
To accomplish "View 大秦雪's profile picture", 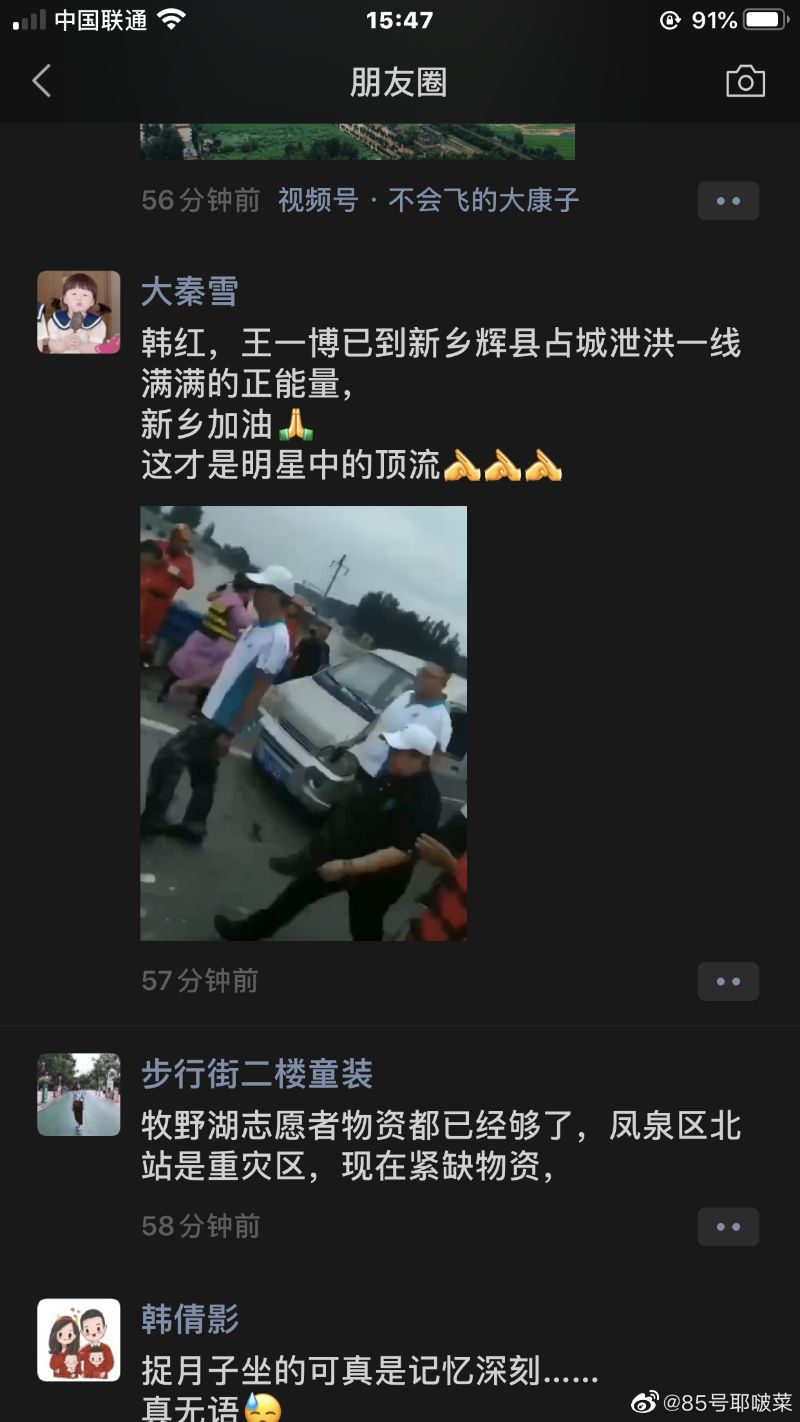I will [79, 312].
